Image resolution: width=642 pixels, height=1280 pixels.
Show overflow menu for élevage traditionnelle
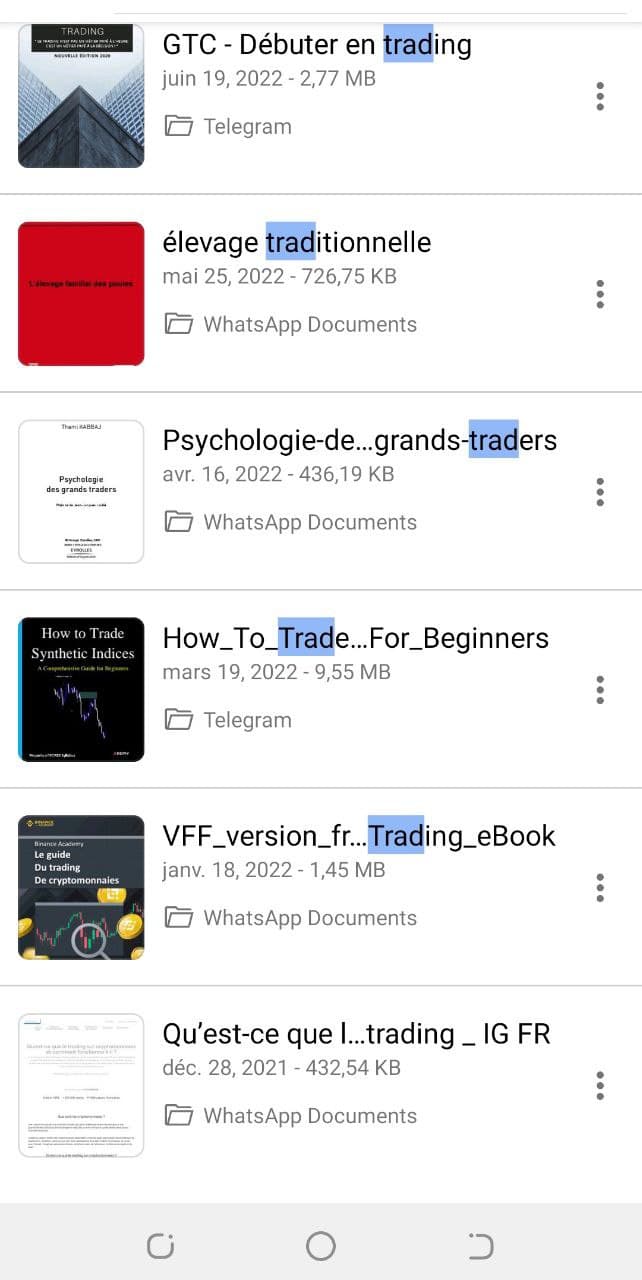tap(600, 294)
